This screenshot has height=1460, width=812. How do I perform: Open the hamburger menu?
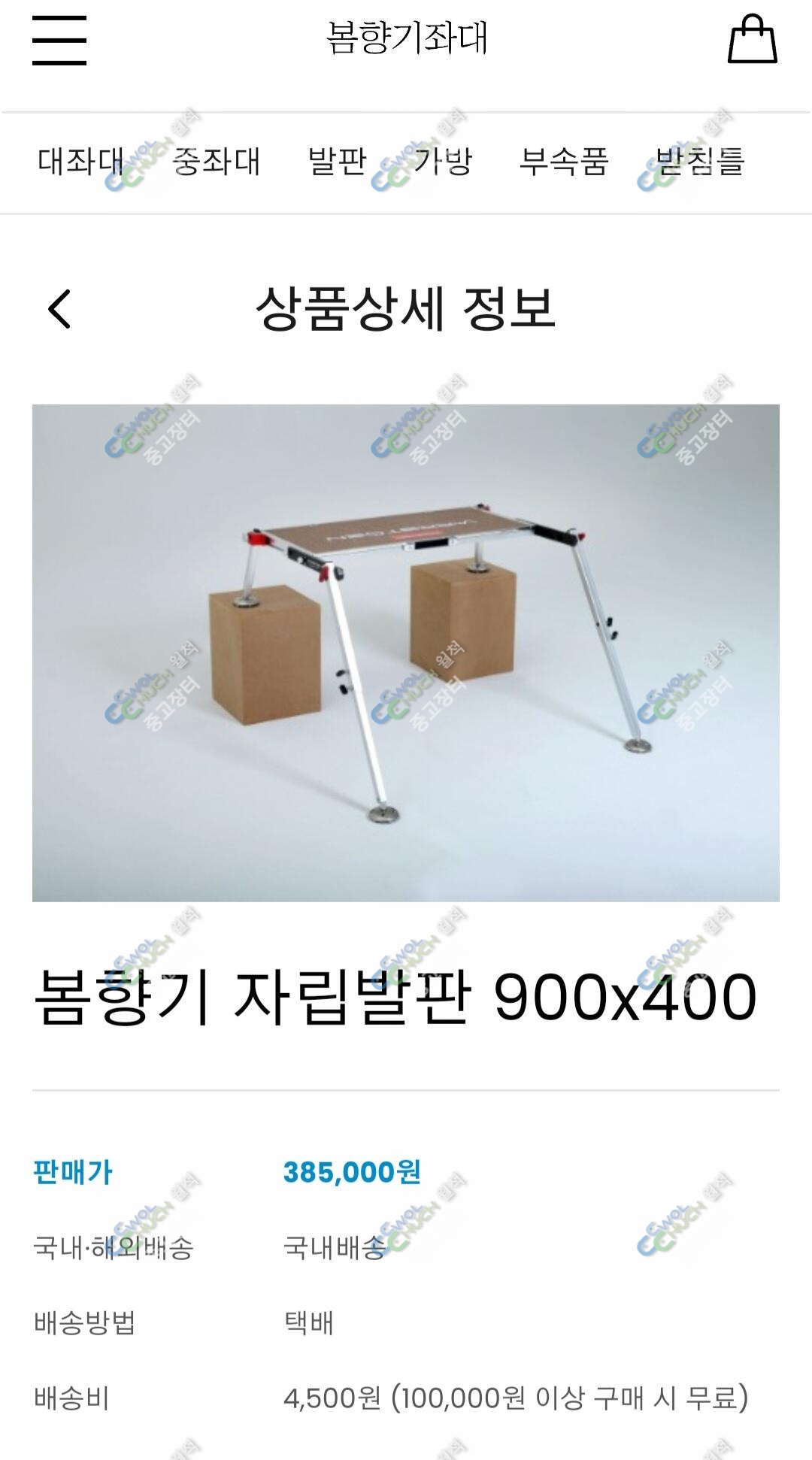point(59,41)
